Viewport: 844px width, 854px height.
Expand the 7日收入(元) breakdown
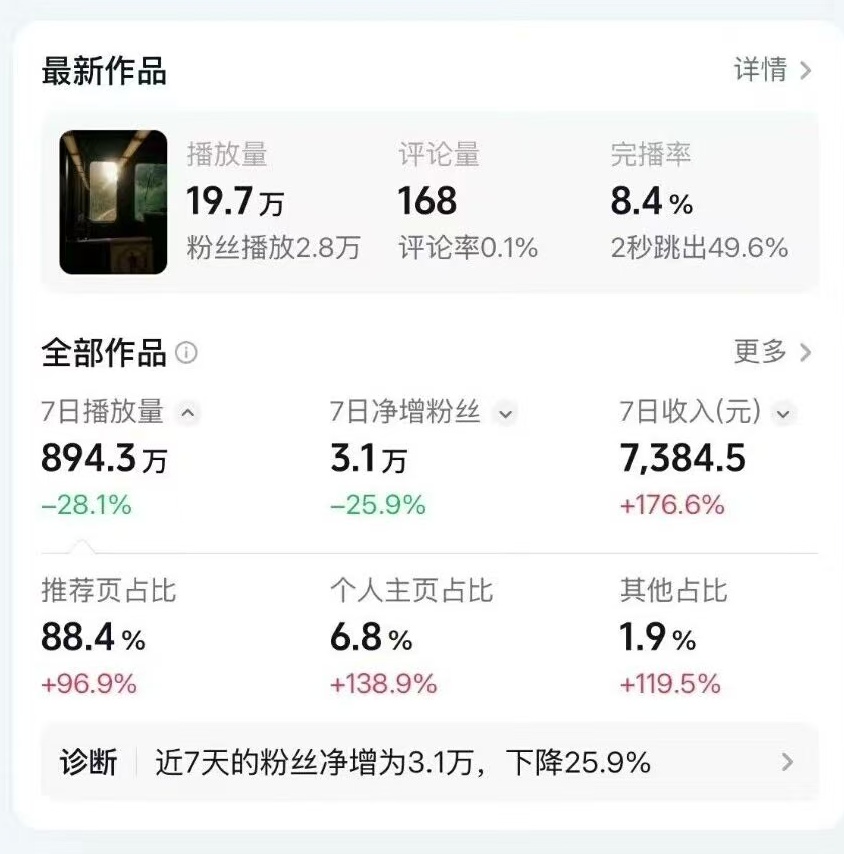coord(783,413)
